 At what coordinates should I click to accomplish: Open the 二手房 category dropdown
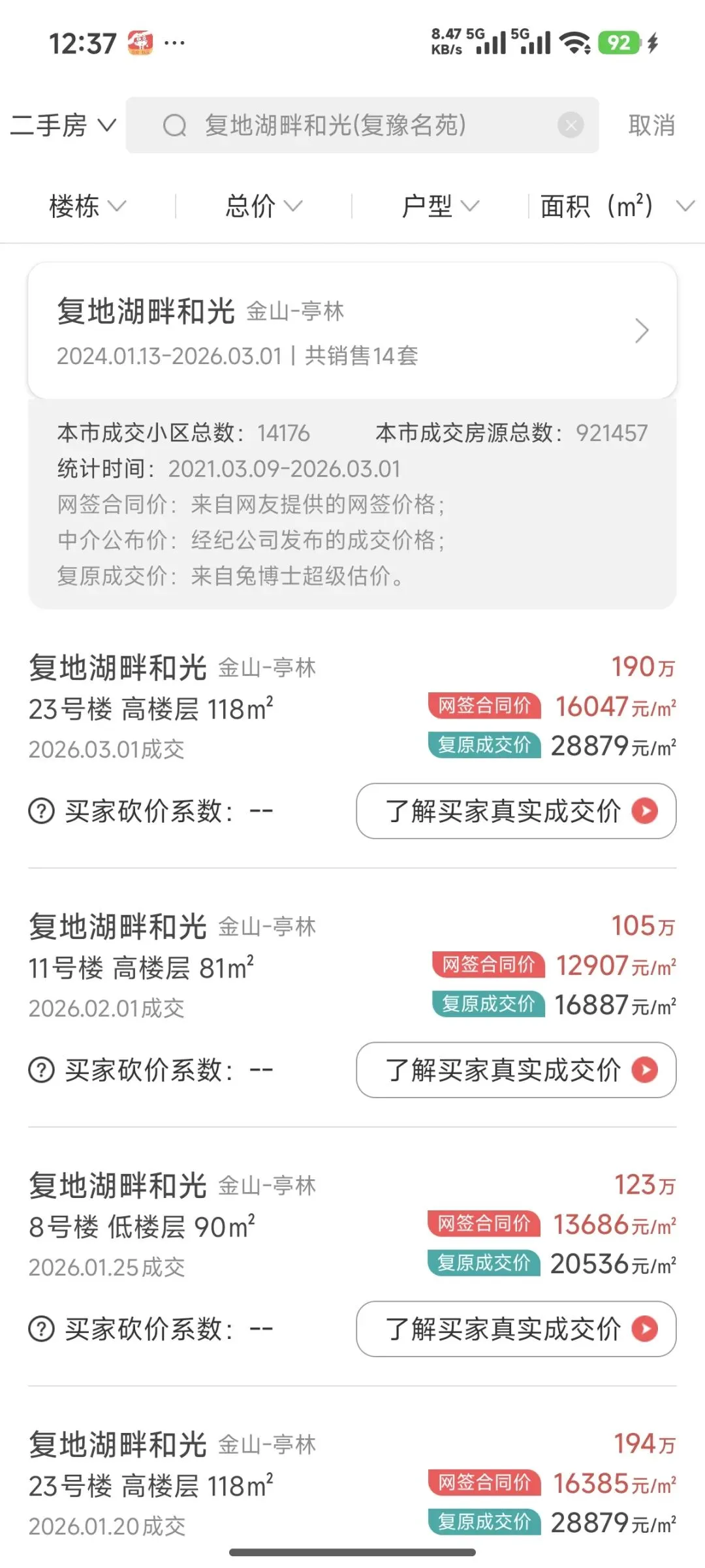coord(63,125)
